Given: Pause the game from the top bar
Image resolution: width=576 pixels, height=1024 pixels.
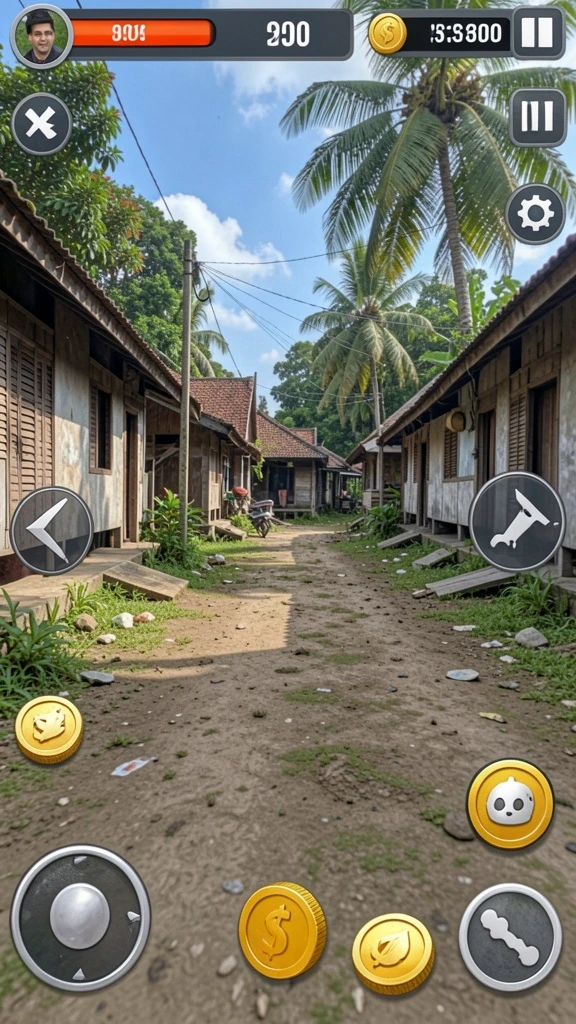Looking at the screenshot, I should [538, 33].
